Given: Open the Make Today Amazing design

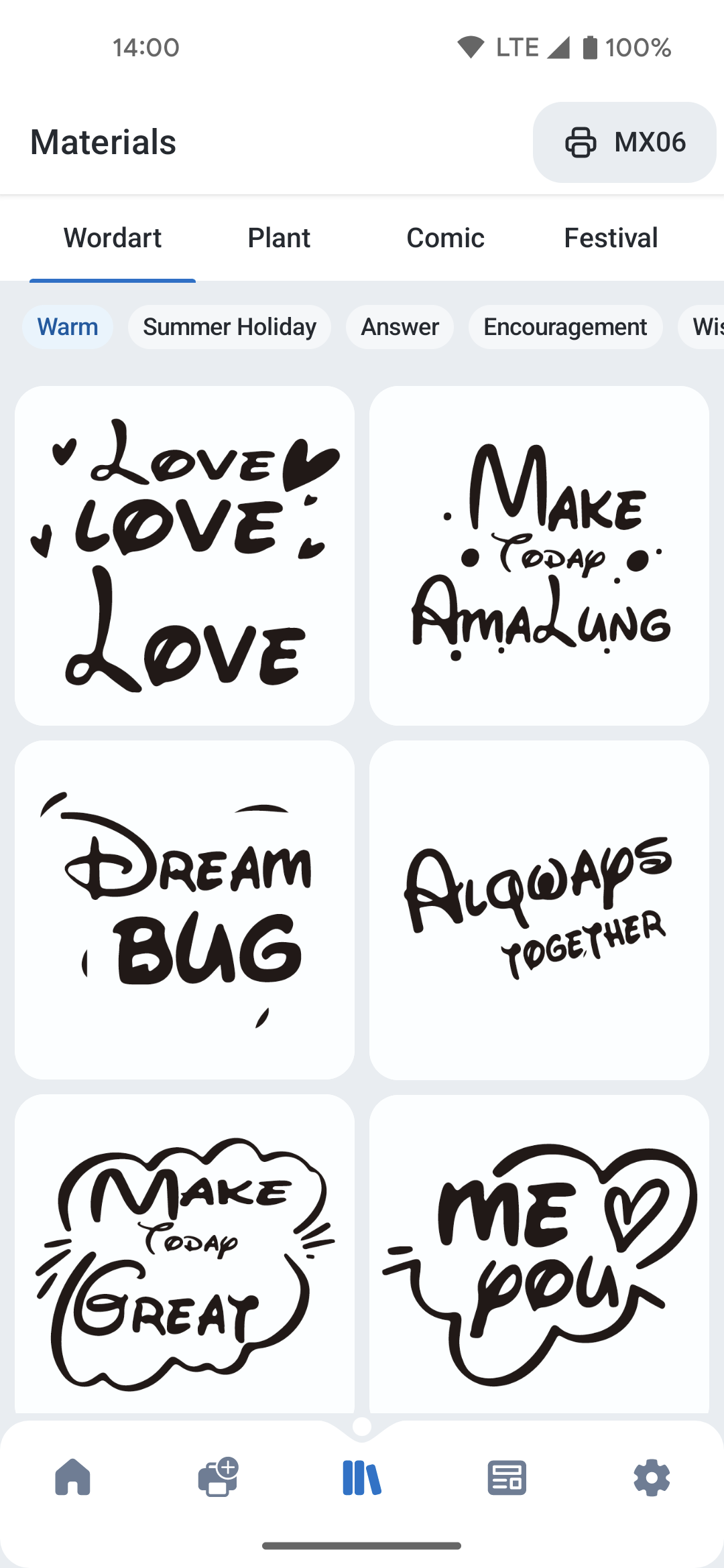Looking at the screenshot, I should [x=538, y=555].
